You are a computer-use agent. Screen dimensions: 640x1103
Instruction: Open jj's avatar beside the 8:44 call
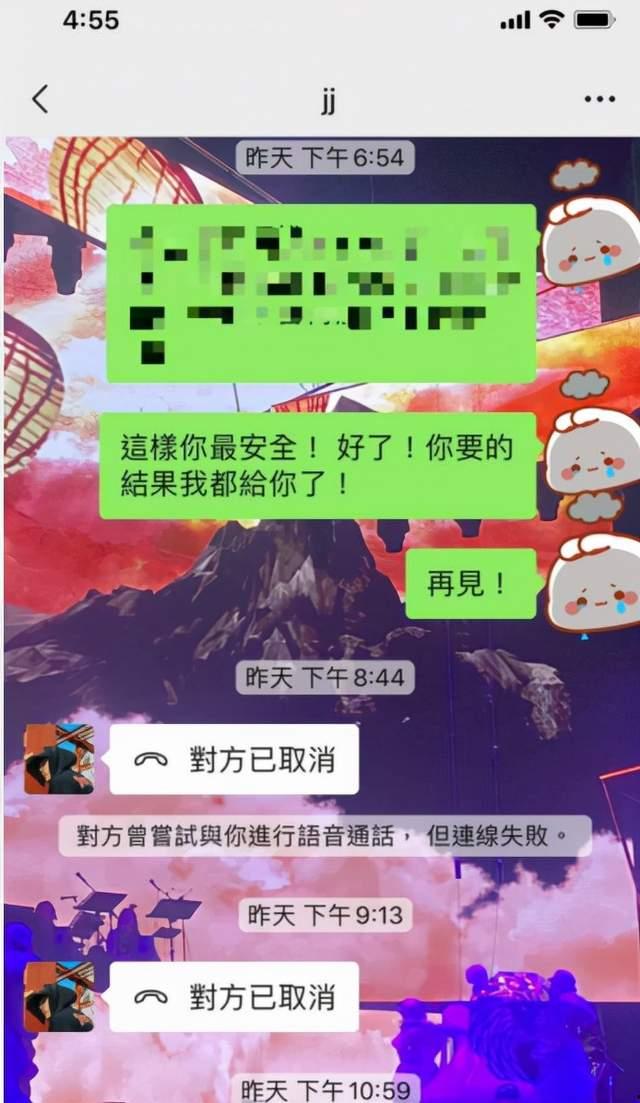click(59, 759)
